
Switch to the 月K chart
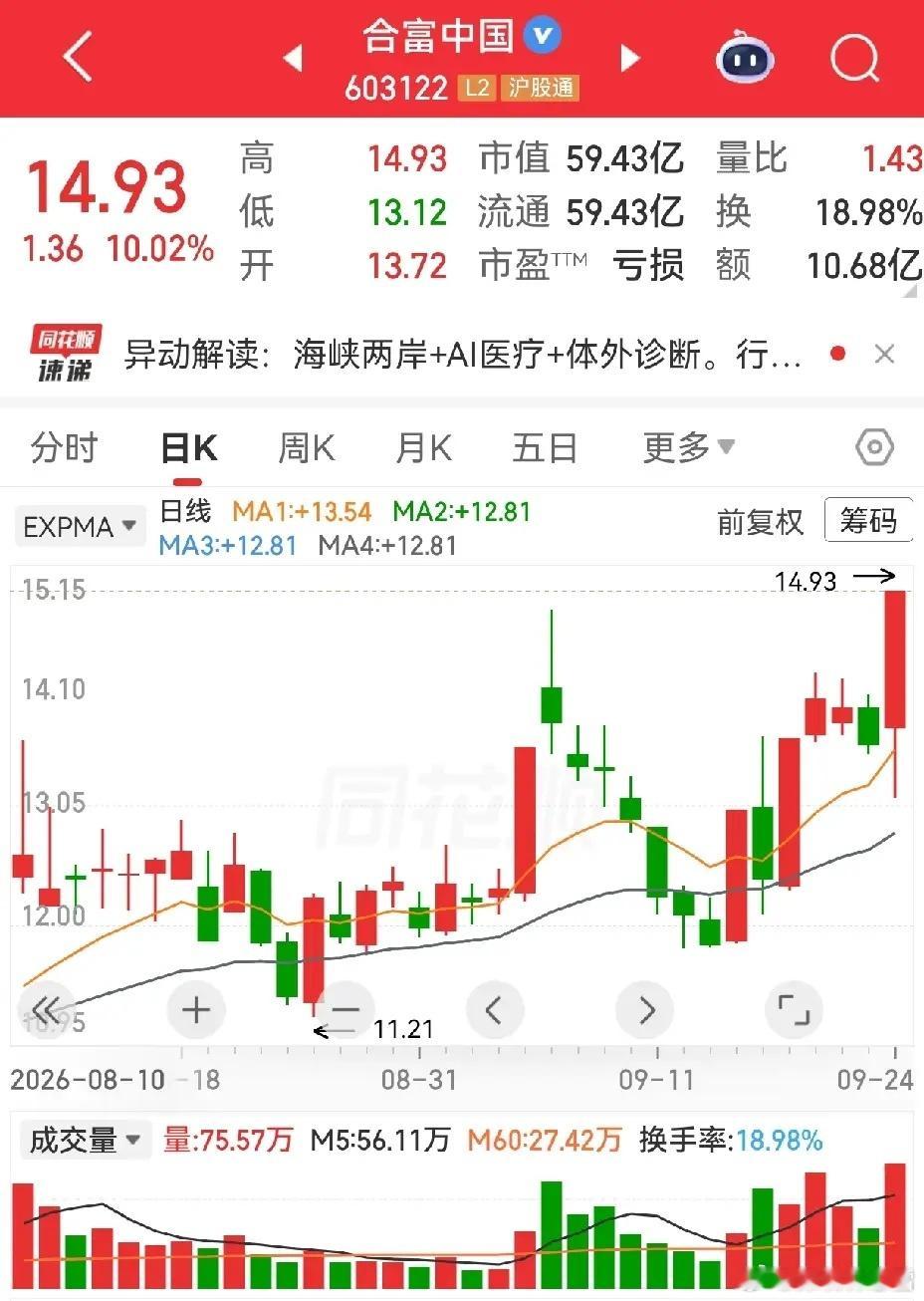[424, 448]
